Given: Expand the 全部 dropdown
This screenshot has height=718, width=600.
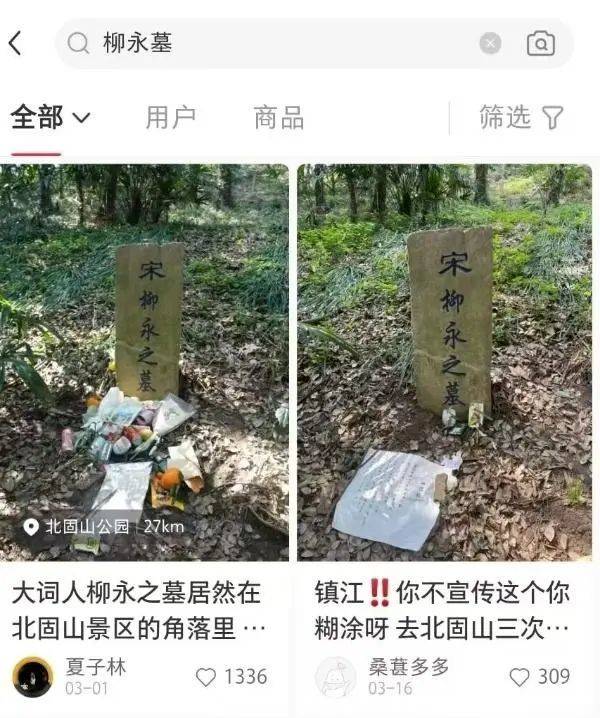Looking at the screenshot, I should click(x=50, y=117).
